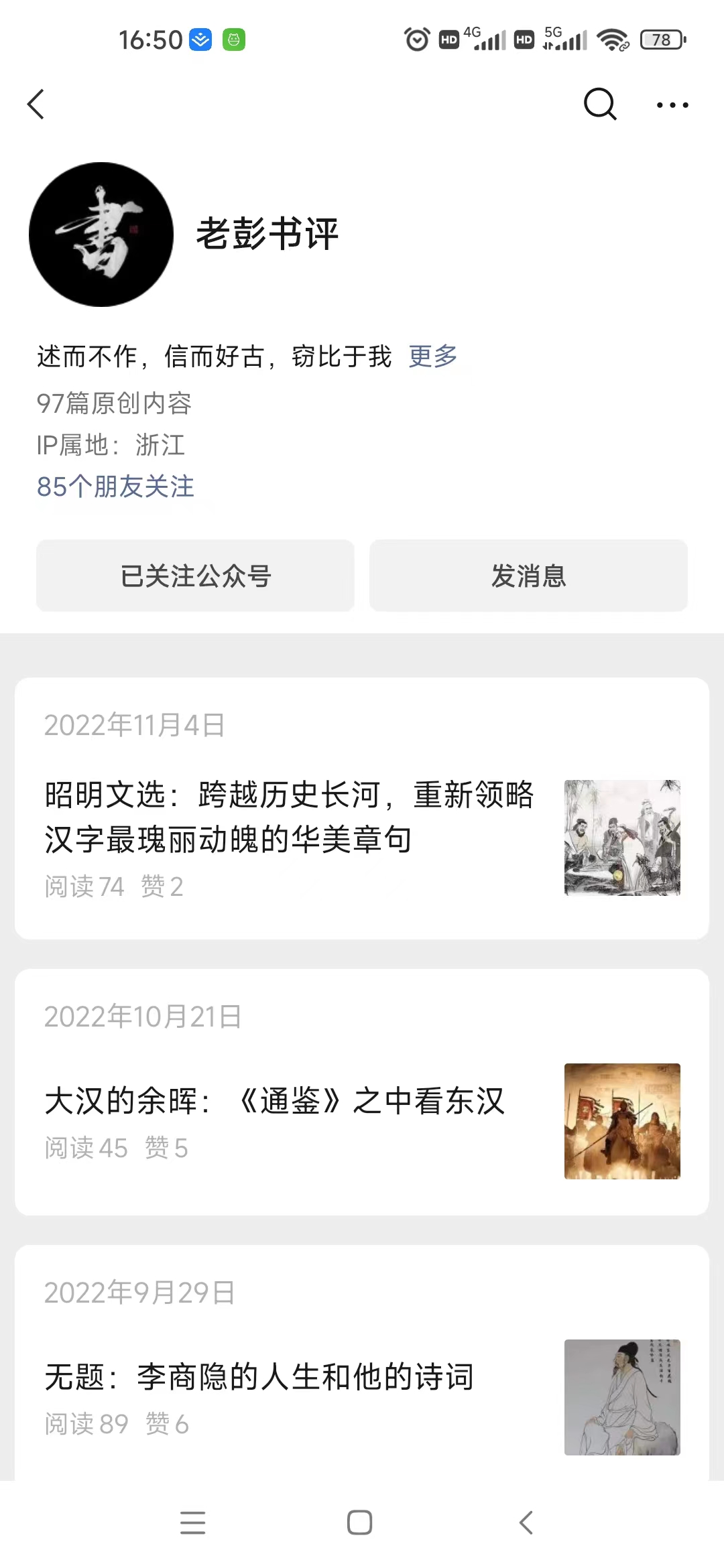The height and width of the screenshot is (1568, 724).
Task: Tap the IP属地 浙江 text
Action: (111, 445)
